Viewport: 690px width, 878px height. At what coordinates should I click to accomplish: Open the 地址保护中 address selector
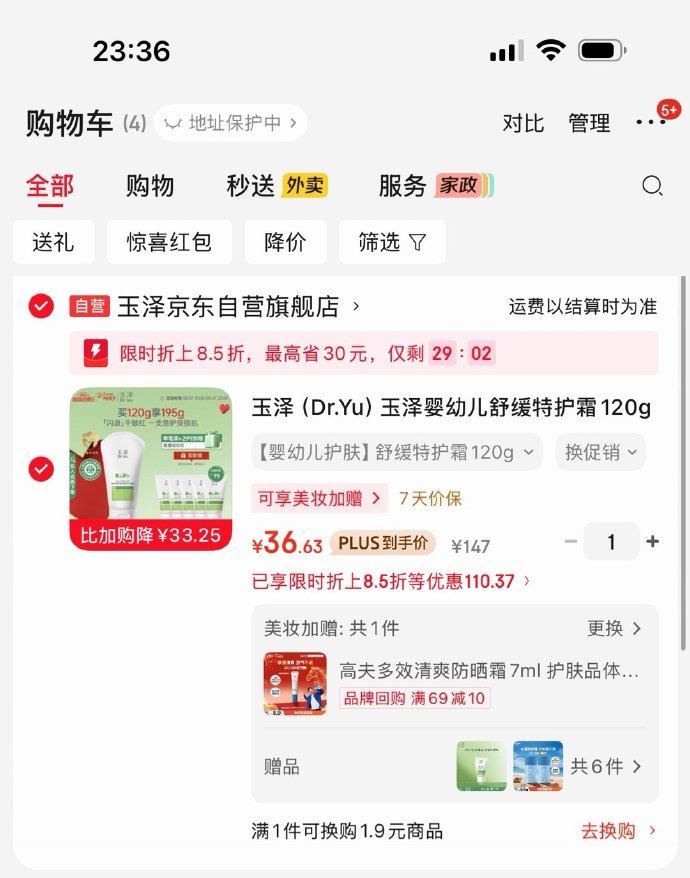pyautogui.click(x=231, y=123)
